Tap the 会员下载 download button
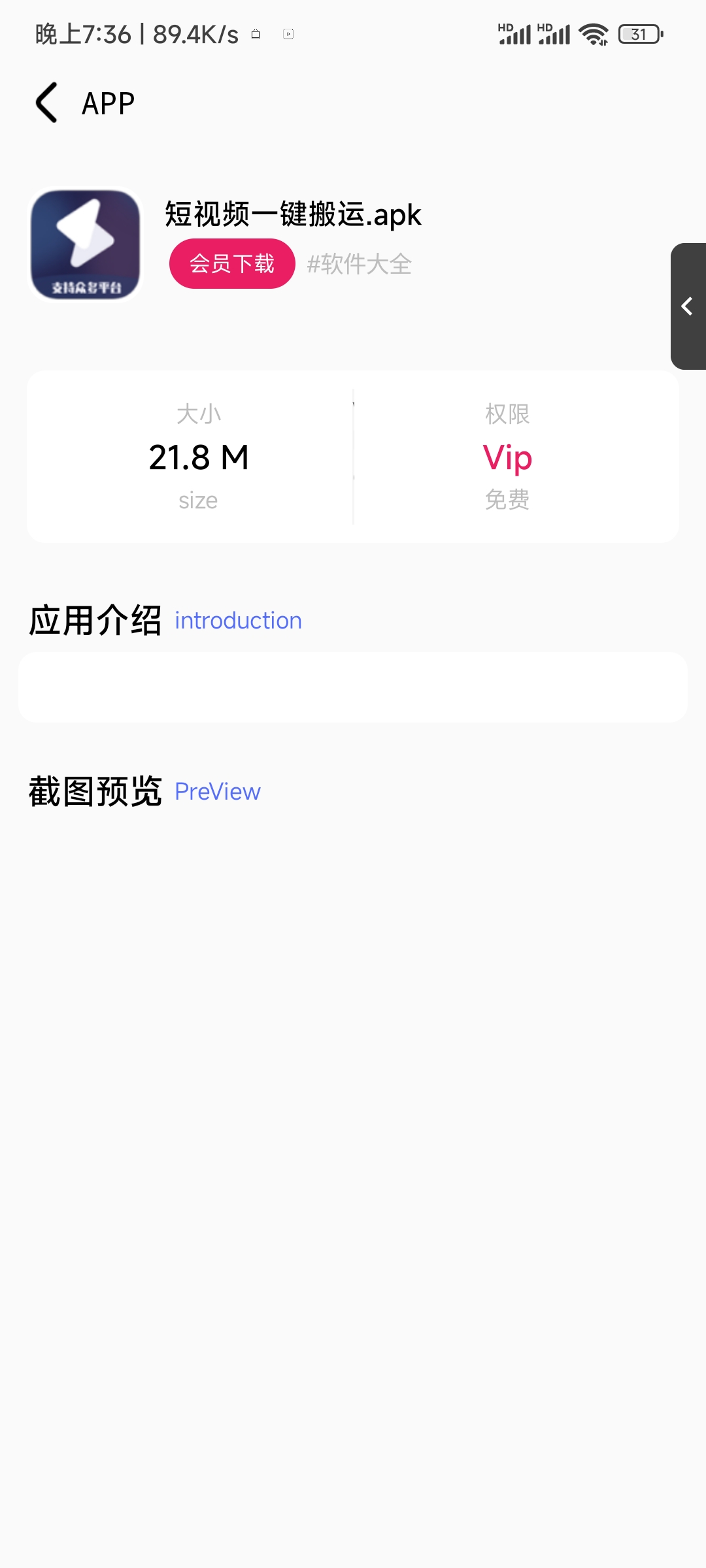Screen dimensions: 706x1568 (x=231, y=263)
